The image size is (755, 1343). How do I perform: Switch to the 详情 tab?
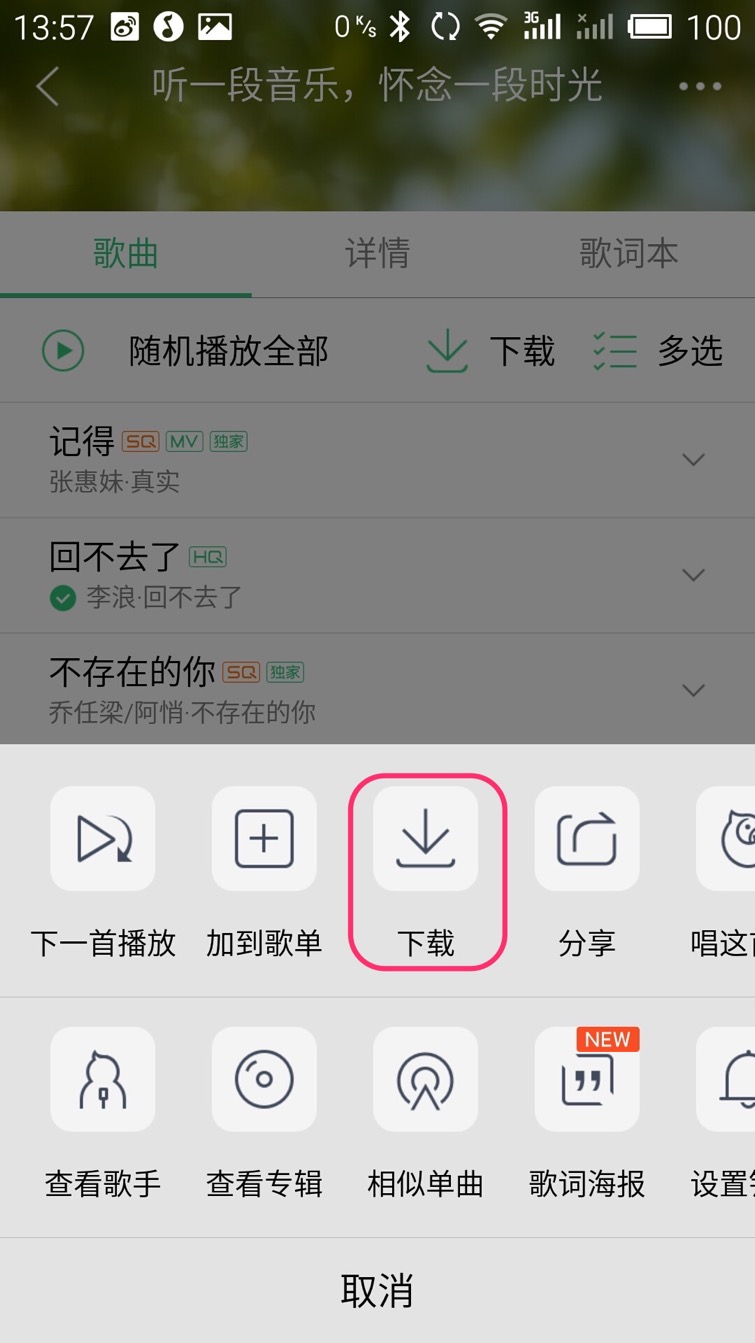pyautogui.click(x=377, y=254)
